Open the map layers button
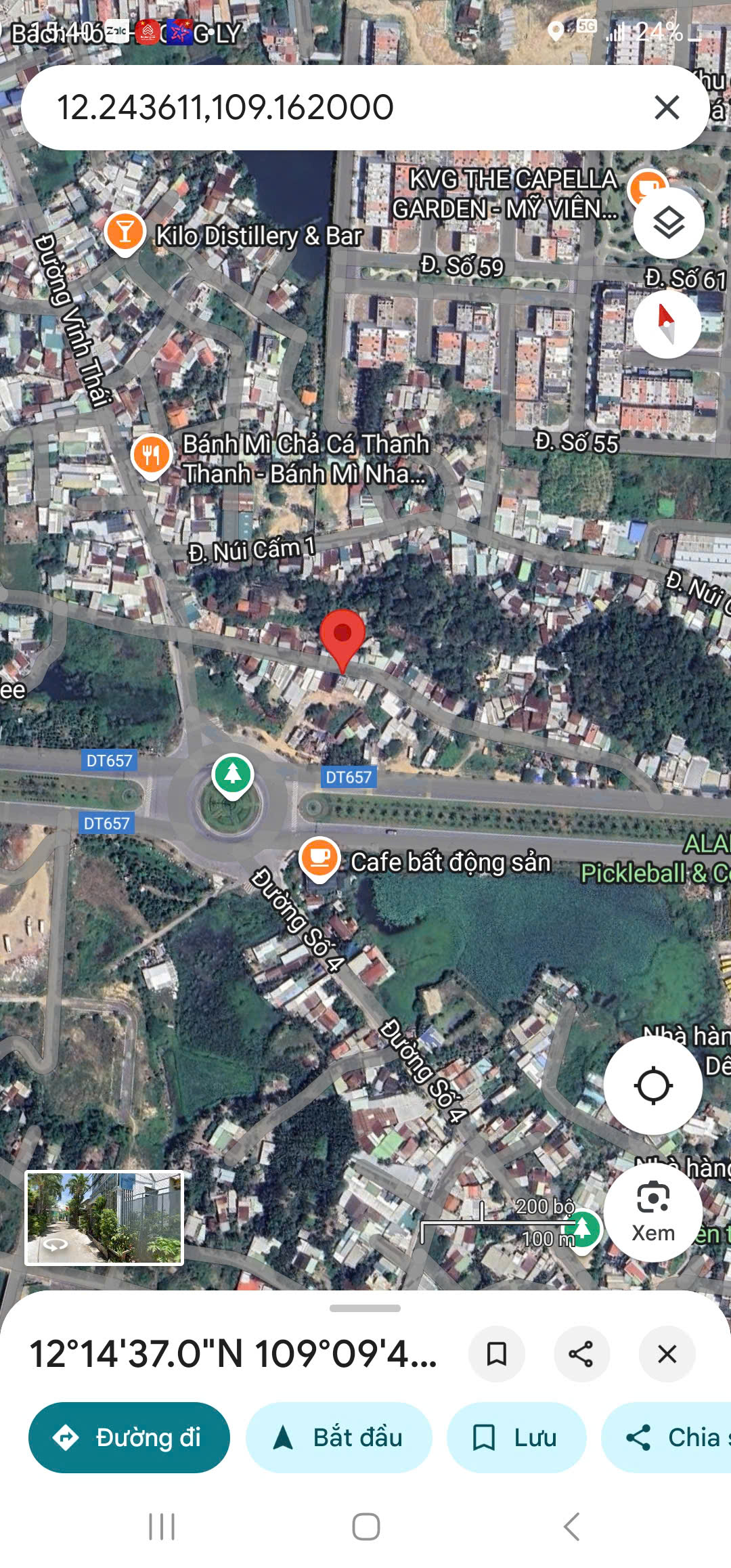 point(669,223)
